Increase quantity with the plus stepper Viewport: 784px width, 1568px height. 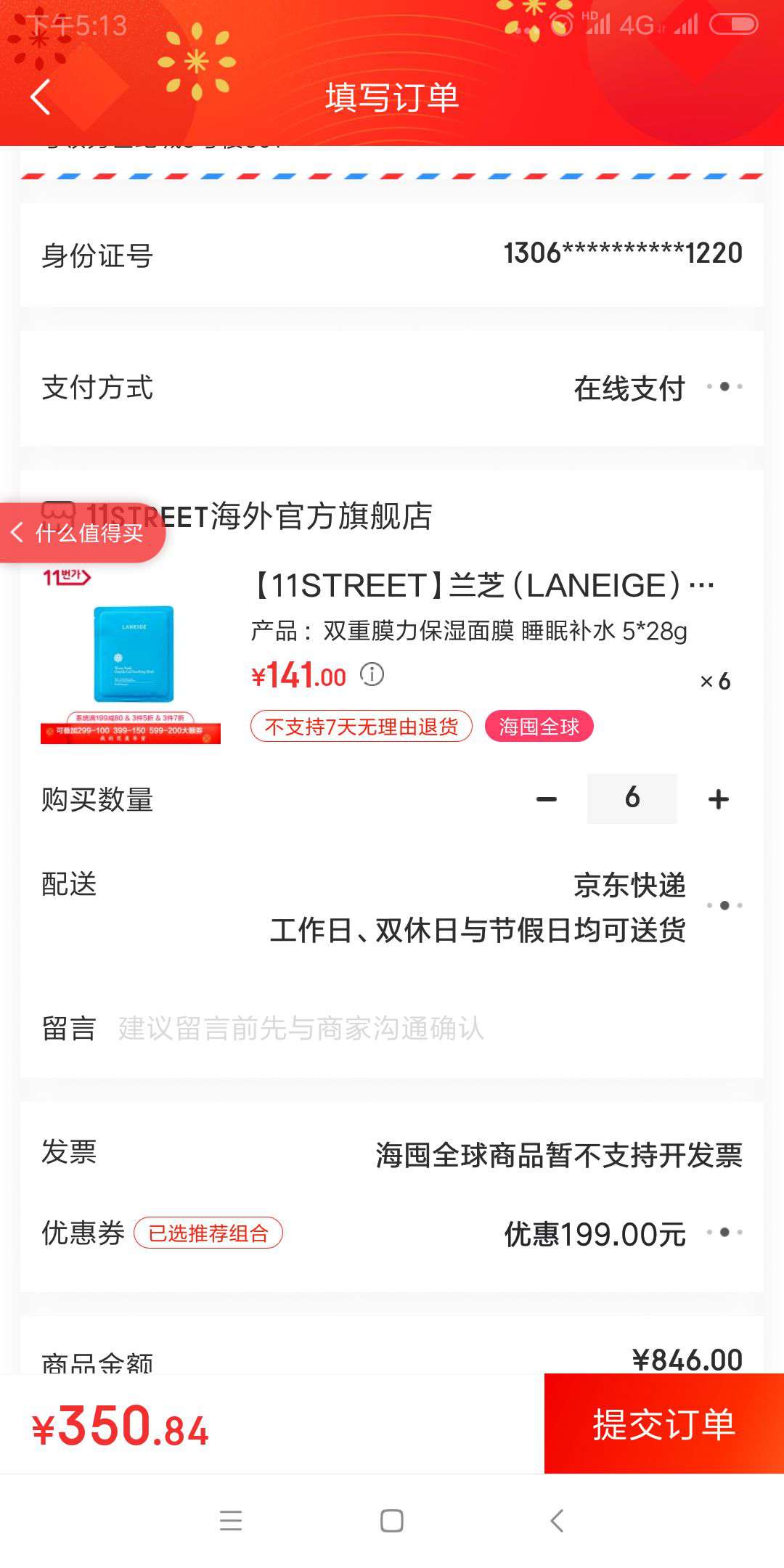click(x=718, y=797)
